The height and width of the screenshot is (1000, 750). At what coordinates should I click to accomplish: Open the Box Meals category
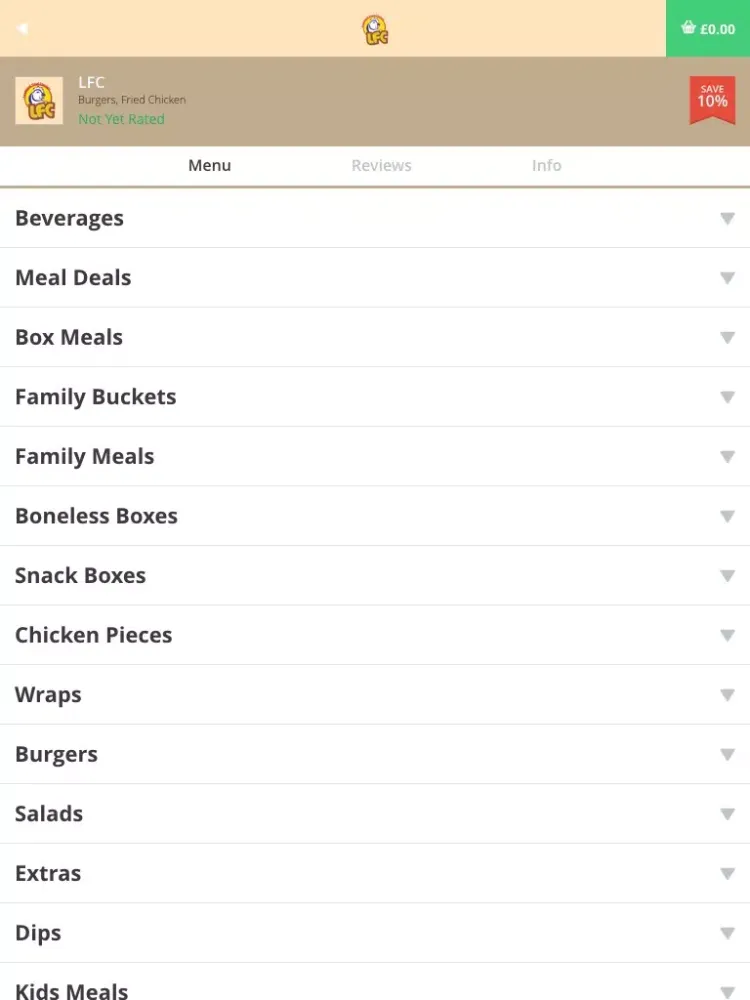(375, 338)
